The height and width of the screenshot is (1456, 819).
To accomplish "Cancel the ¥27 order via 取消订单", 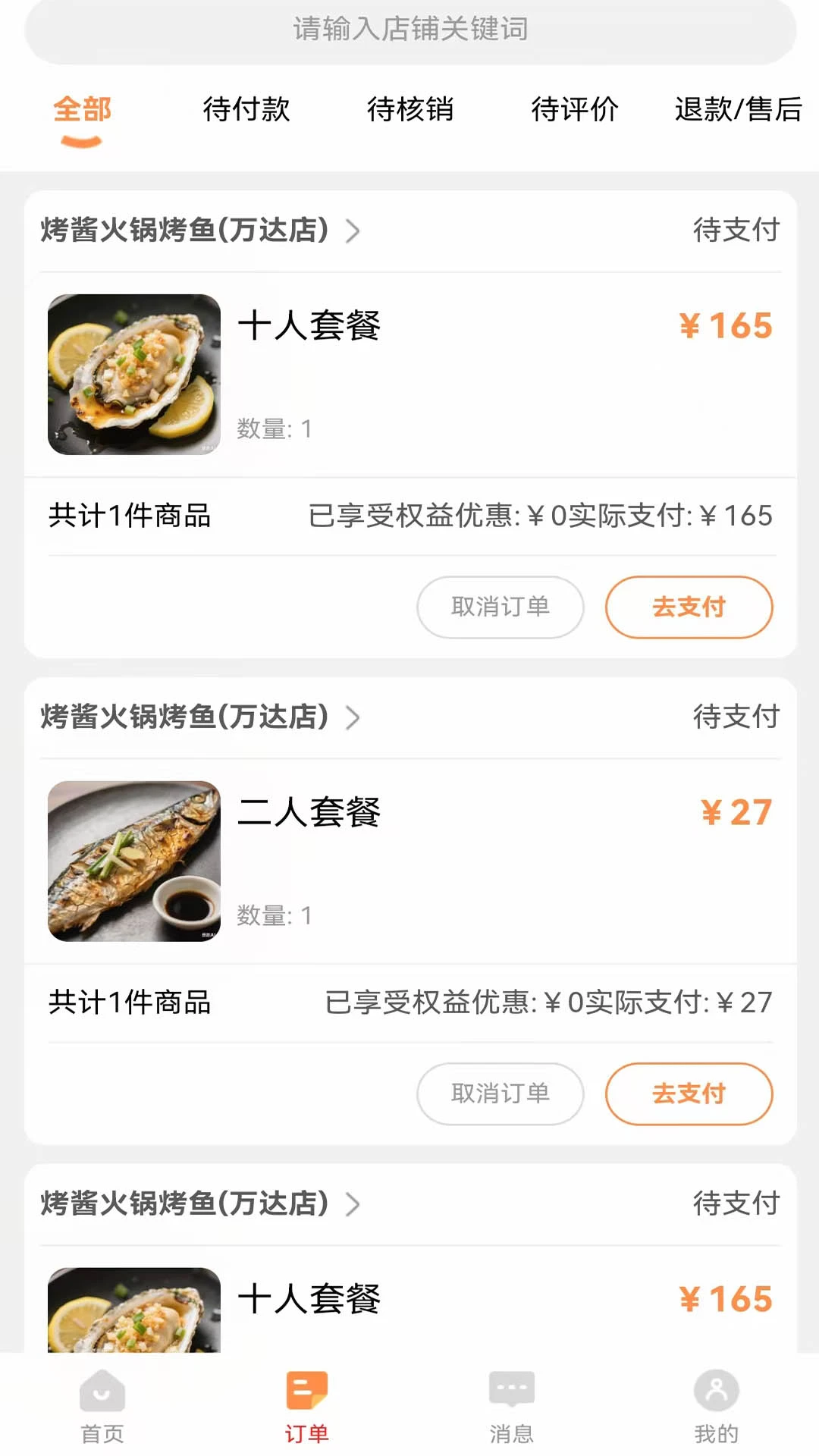I will (x=500, y=1094).
